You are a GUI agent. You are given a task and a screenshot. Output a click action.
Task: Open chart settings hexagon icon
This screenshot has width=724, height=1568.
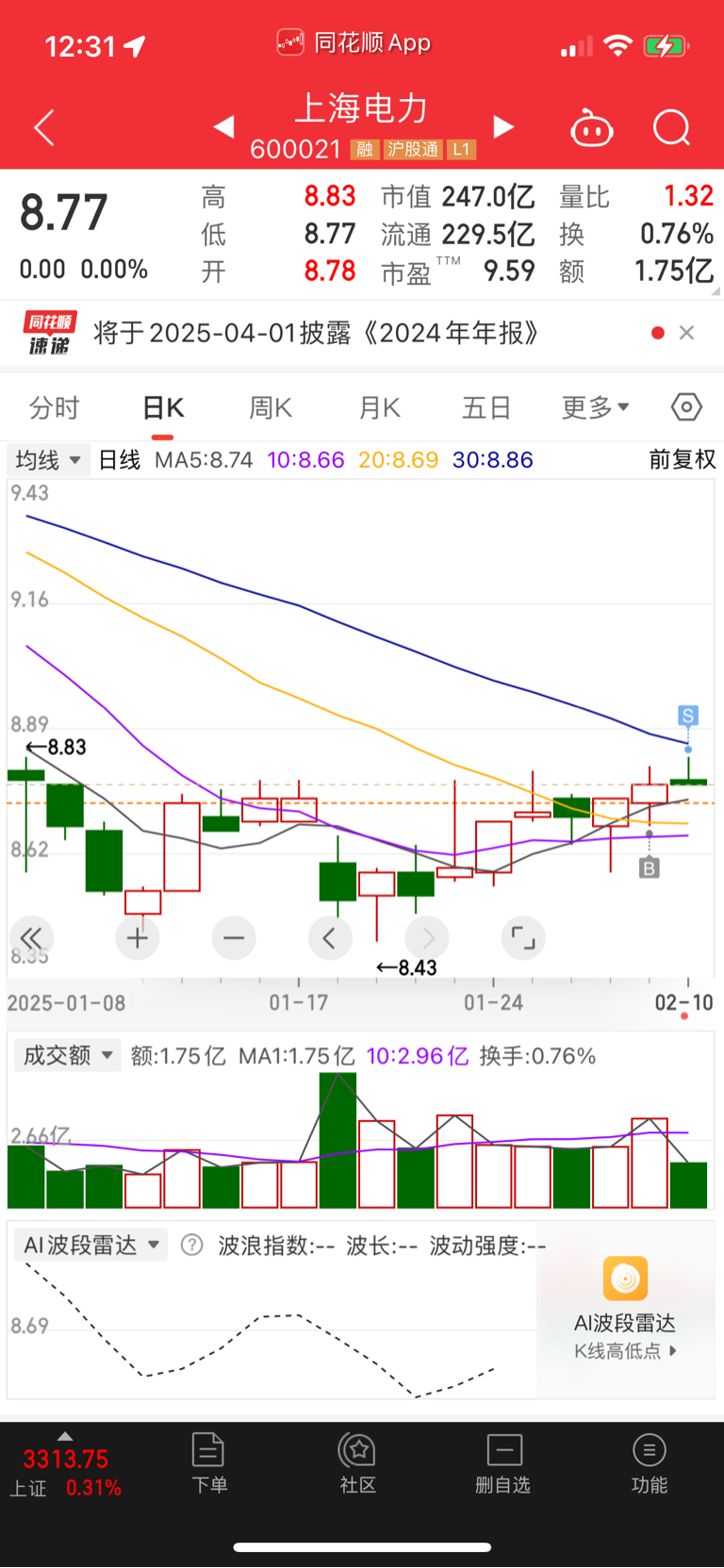(x=686, y=407)
